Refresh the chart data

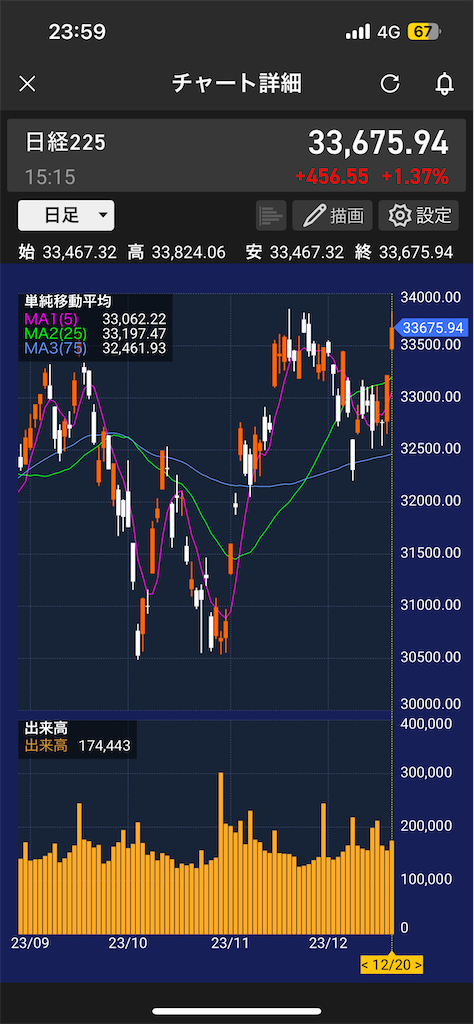pos(390,84)
